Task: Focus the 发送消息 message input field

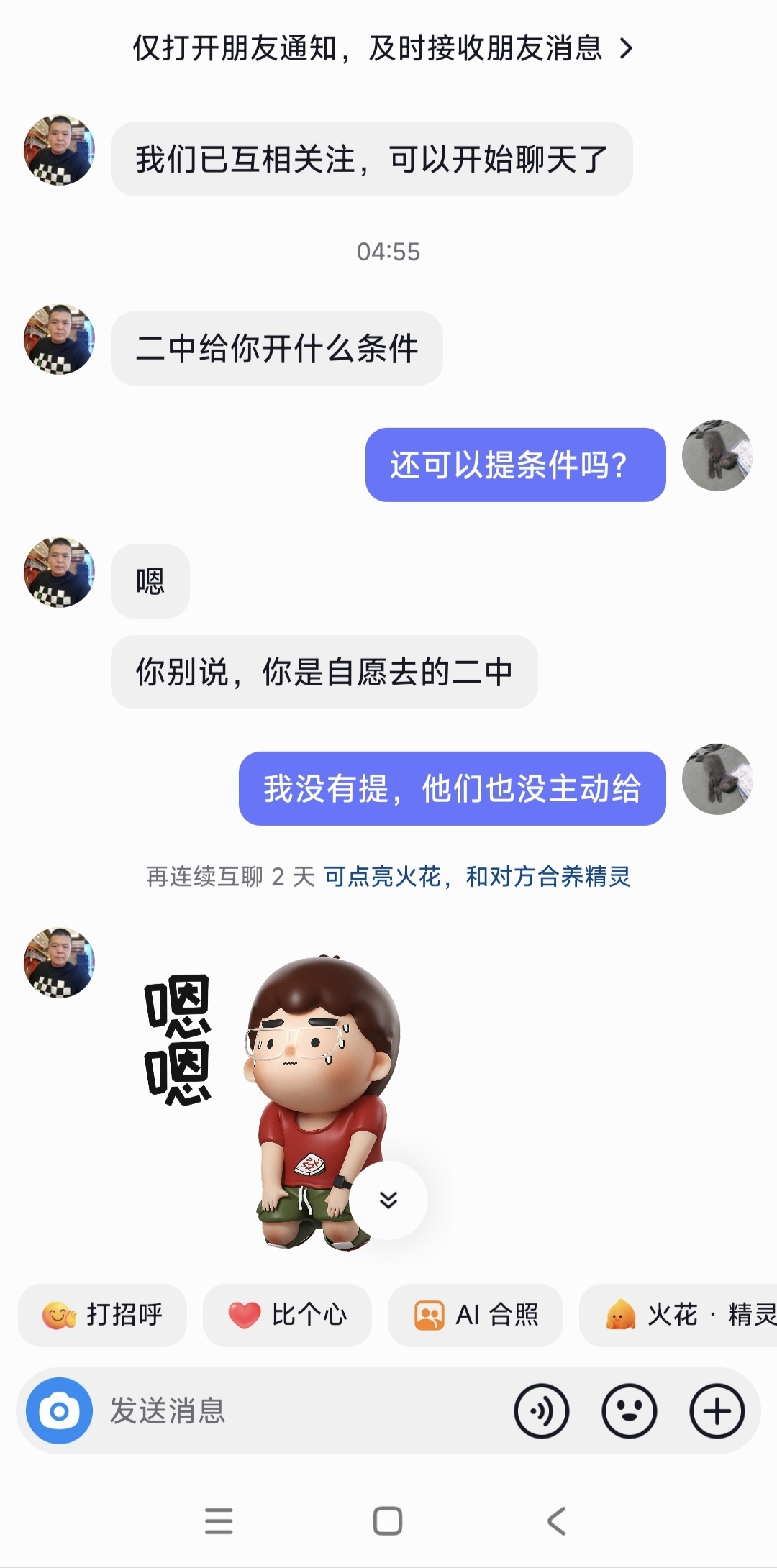Action: coord(302,1410)
